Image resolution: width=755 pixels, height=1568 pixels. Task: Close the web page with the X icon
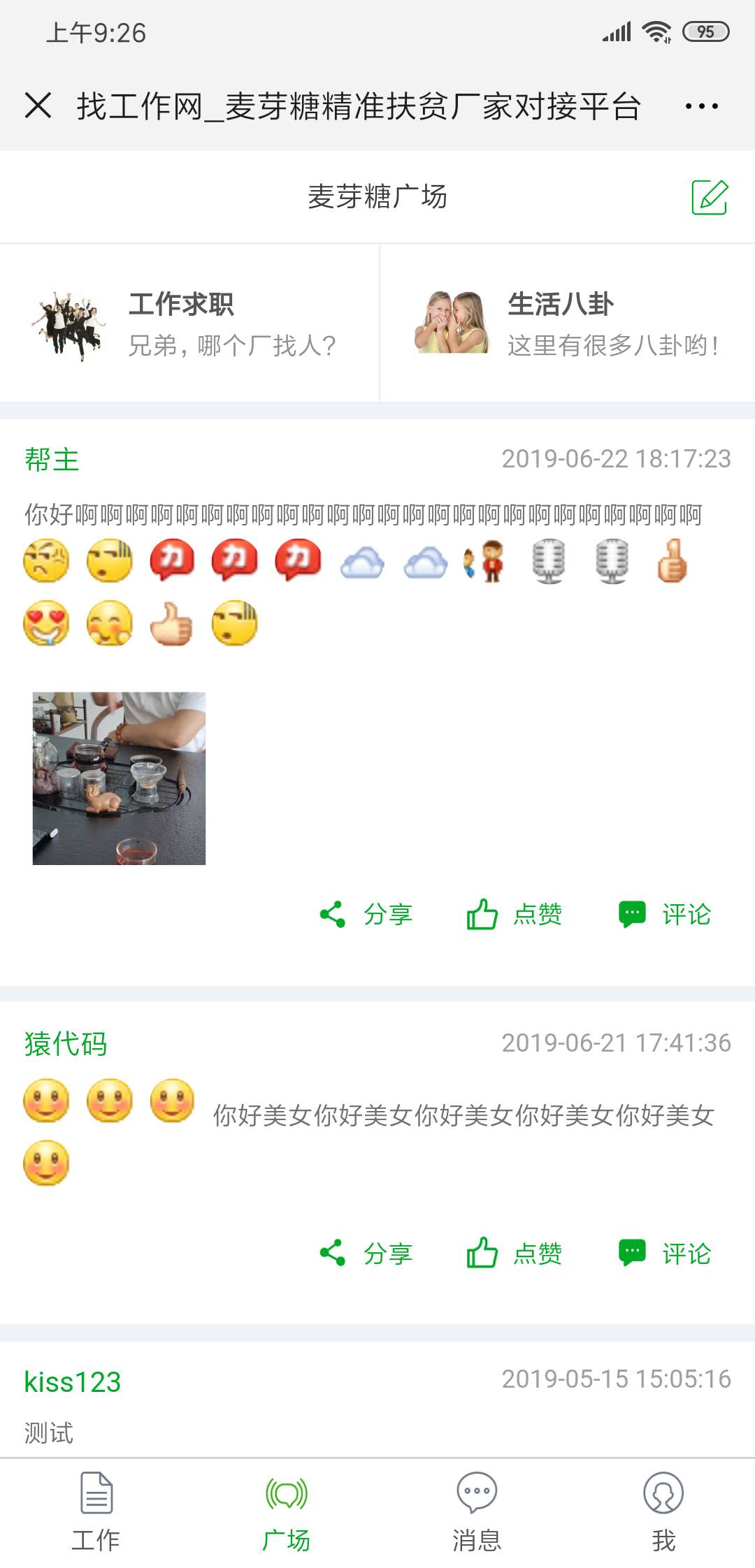pyautogui.click(x=38, y=106)
